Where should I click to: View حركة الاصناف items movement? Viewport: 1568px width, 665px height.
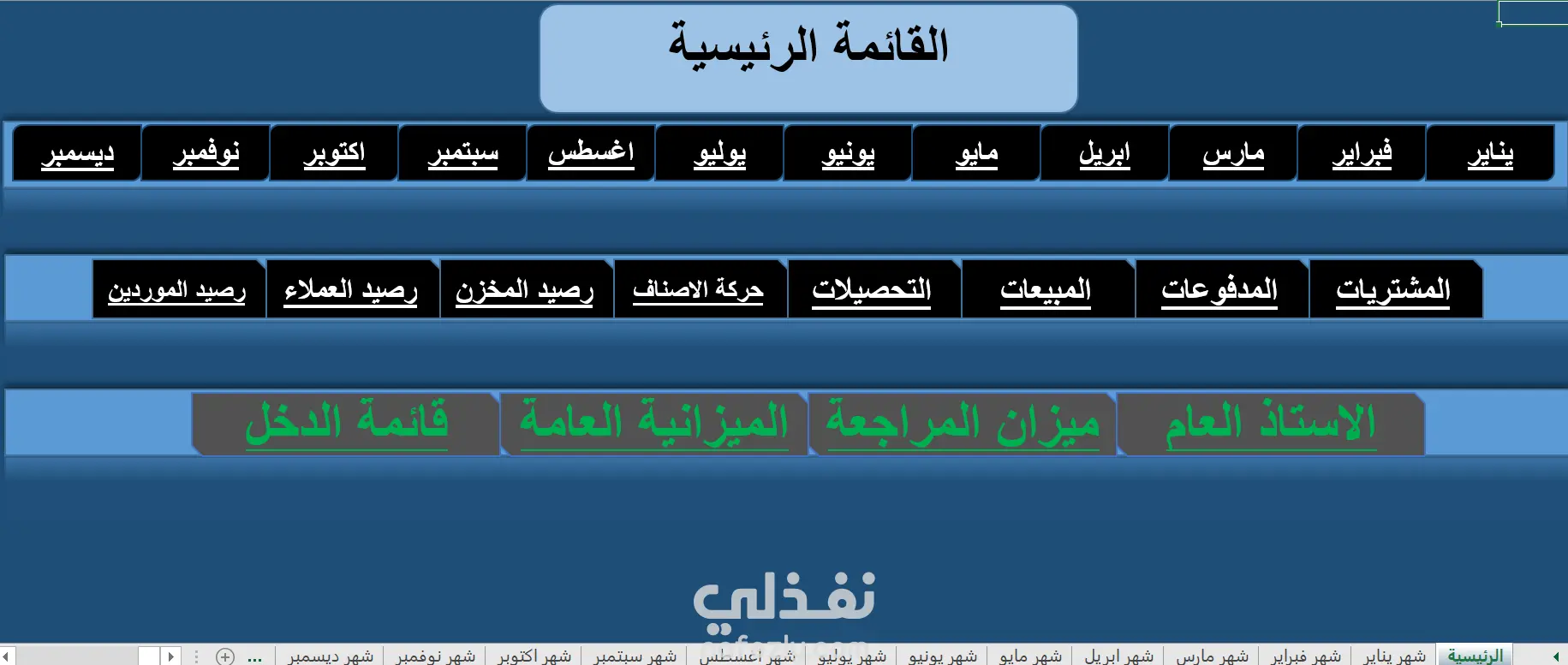click(698, 289)
